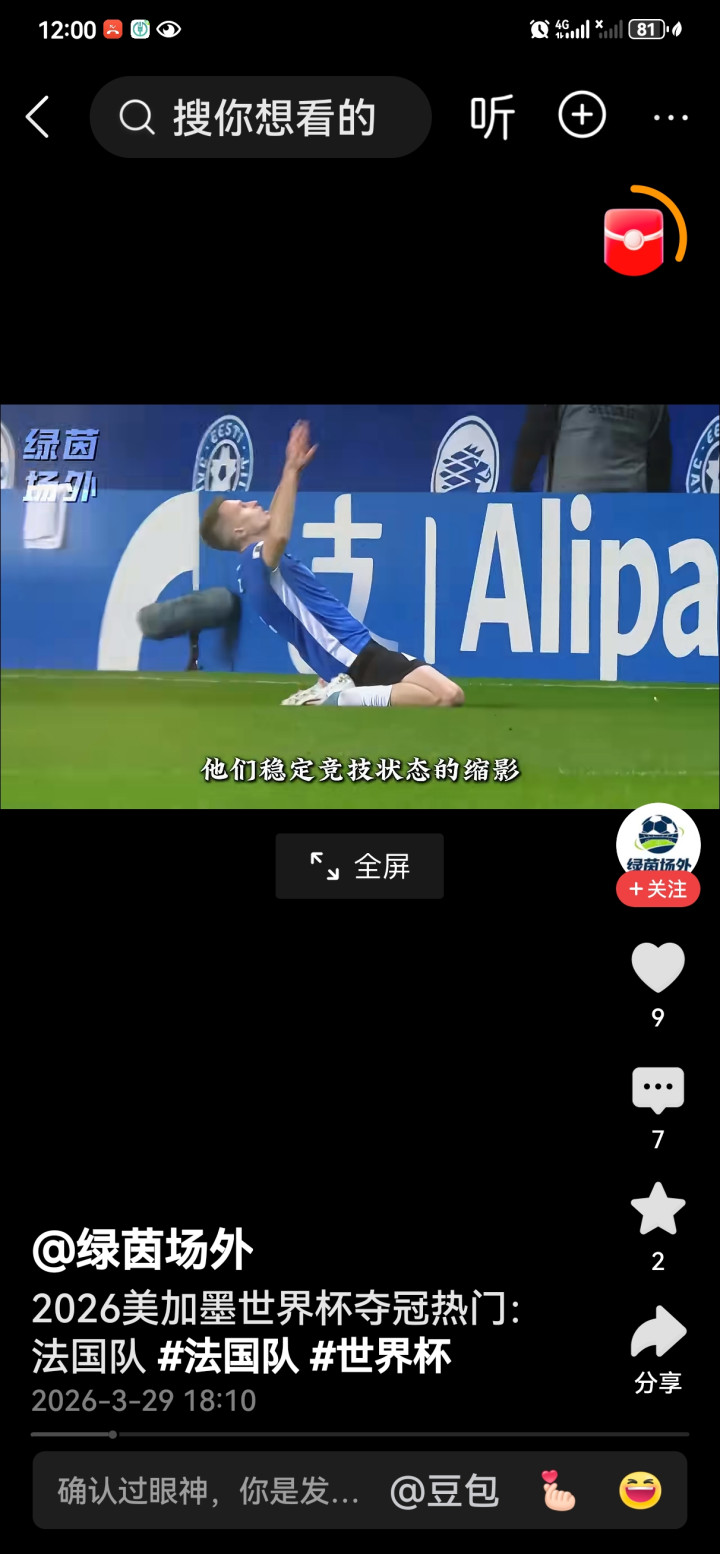Open the #世界杯 hashtag
This screenshot has width=720, height=1554.
pyautogui.click(x=380, y=1357)
